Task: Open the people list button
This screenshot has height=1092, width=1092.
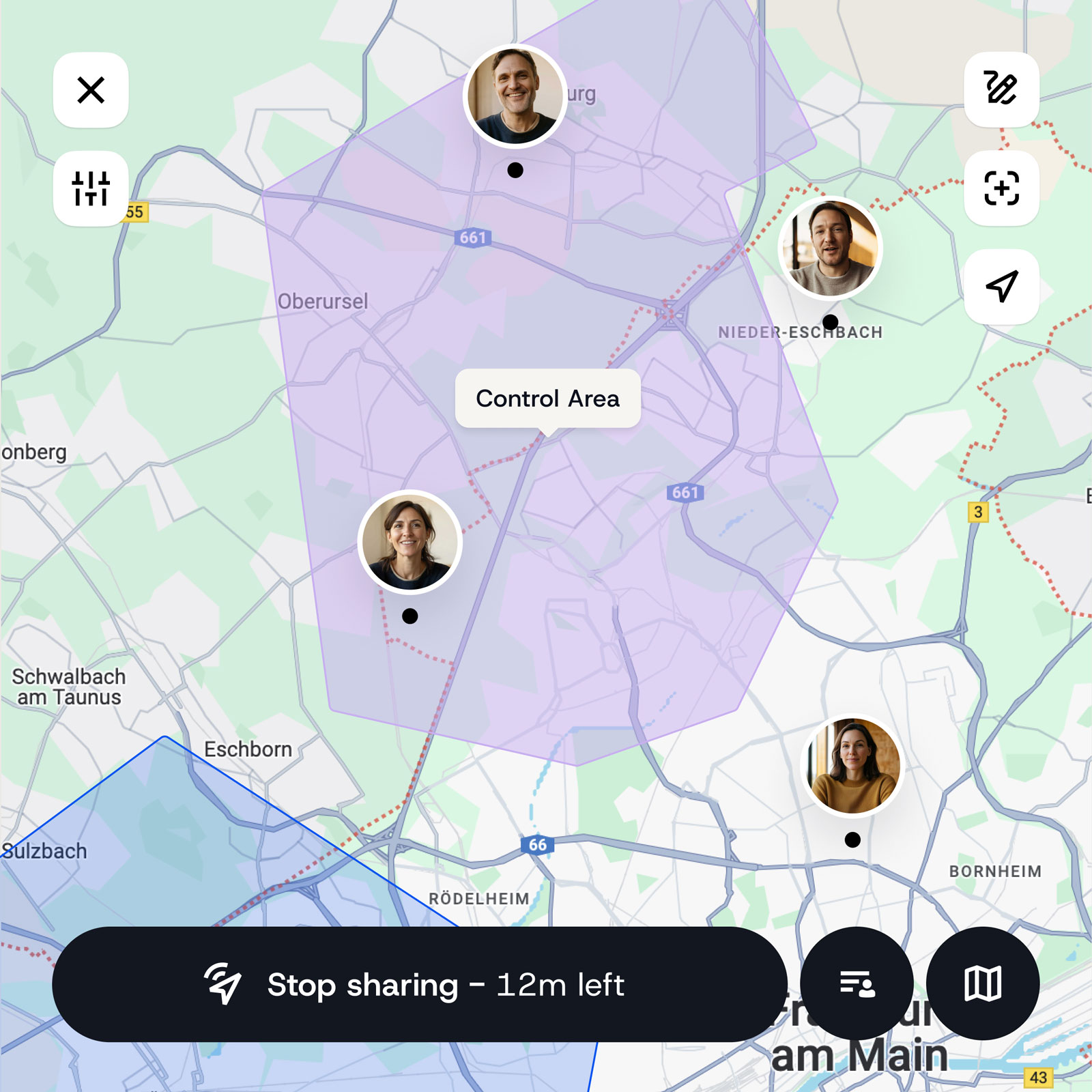Action: click(857, 984)
